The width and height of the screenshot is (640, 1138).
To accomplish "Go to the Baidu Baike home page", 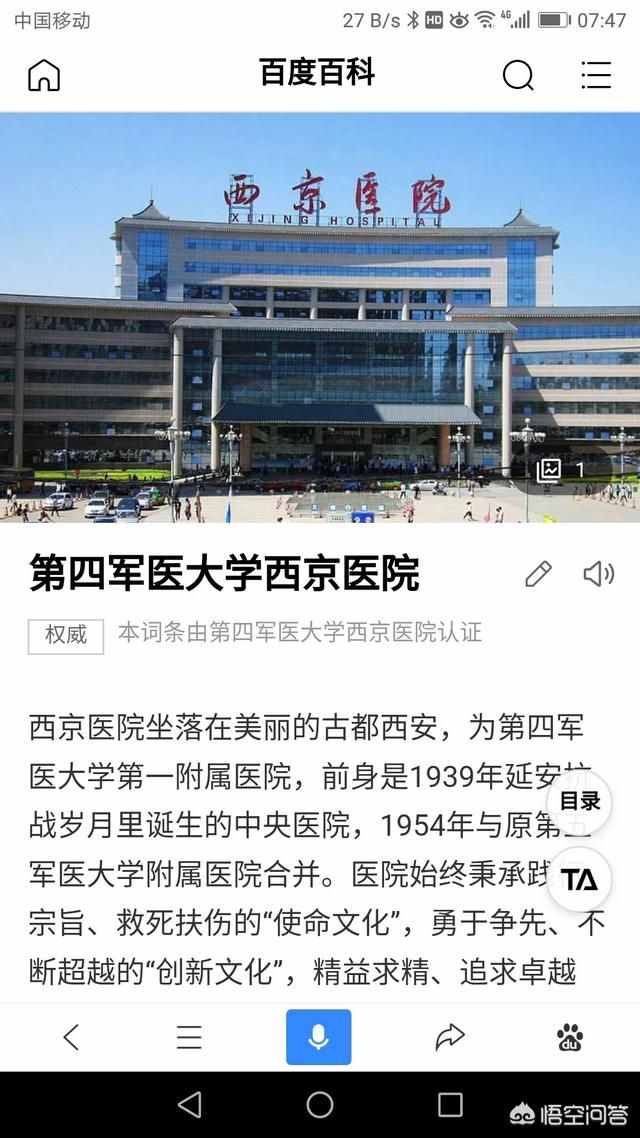I will [x=44, y=75].
